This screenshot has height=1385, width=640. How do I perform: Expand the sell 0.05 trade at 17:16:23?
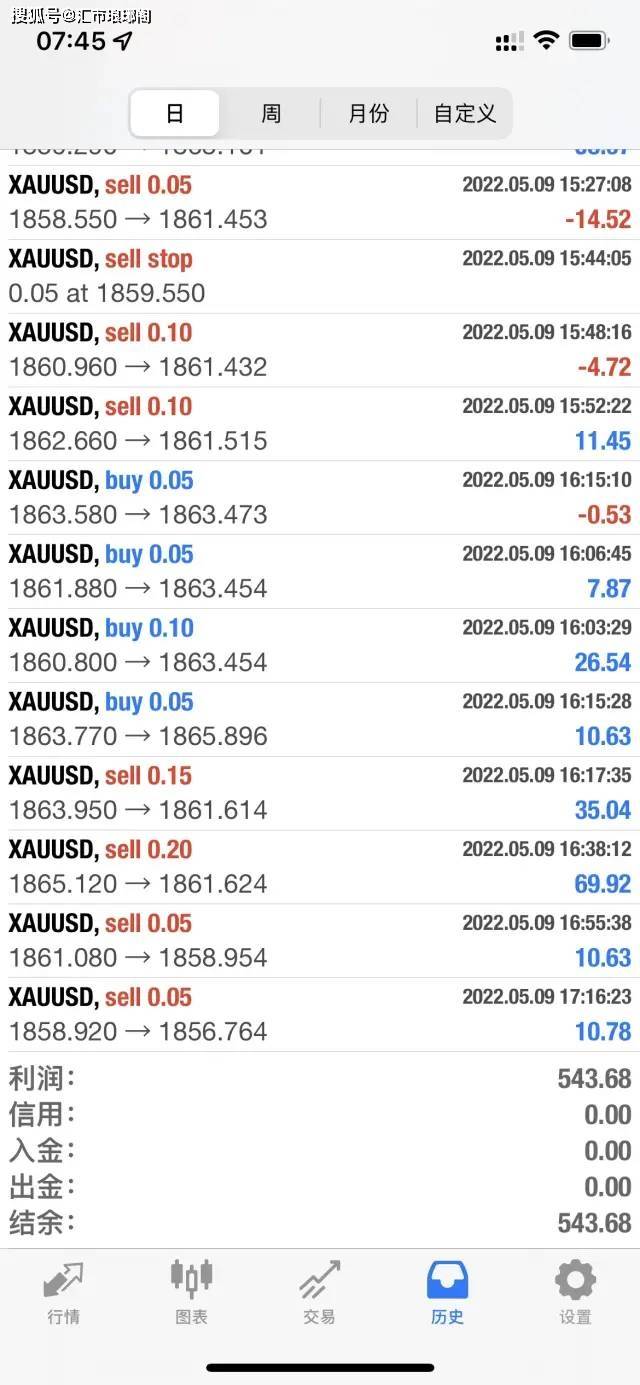(x=320, y=1015)
